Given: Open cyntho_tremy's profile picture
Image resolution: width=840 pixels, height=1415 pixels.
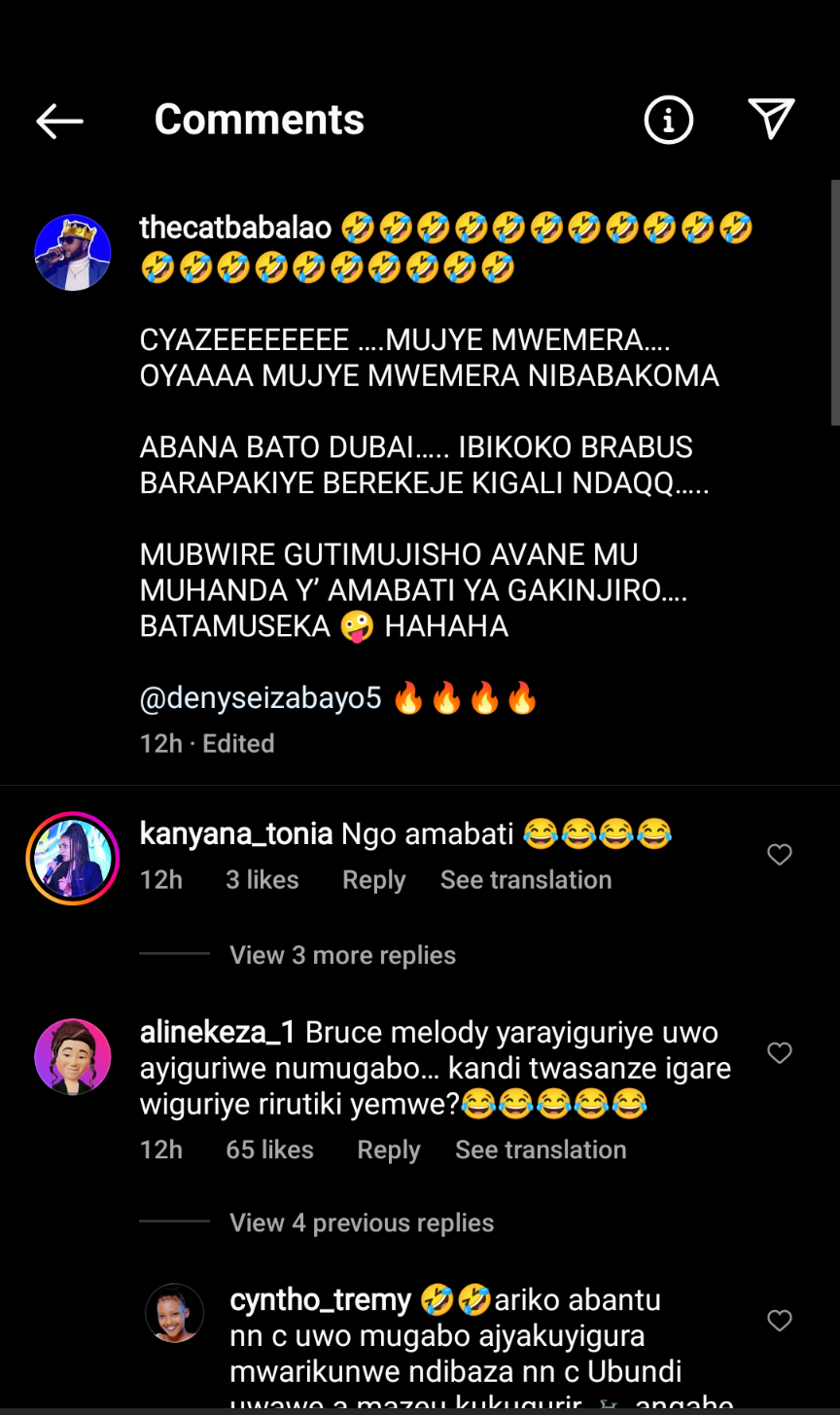Looking at the screenshot, I should pyautogui.click(x=175, y=1313).
